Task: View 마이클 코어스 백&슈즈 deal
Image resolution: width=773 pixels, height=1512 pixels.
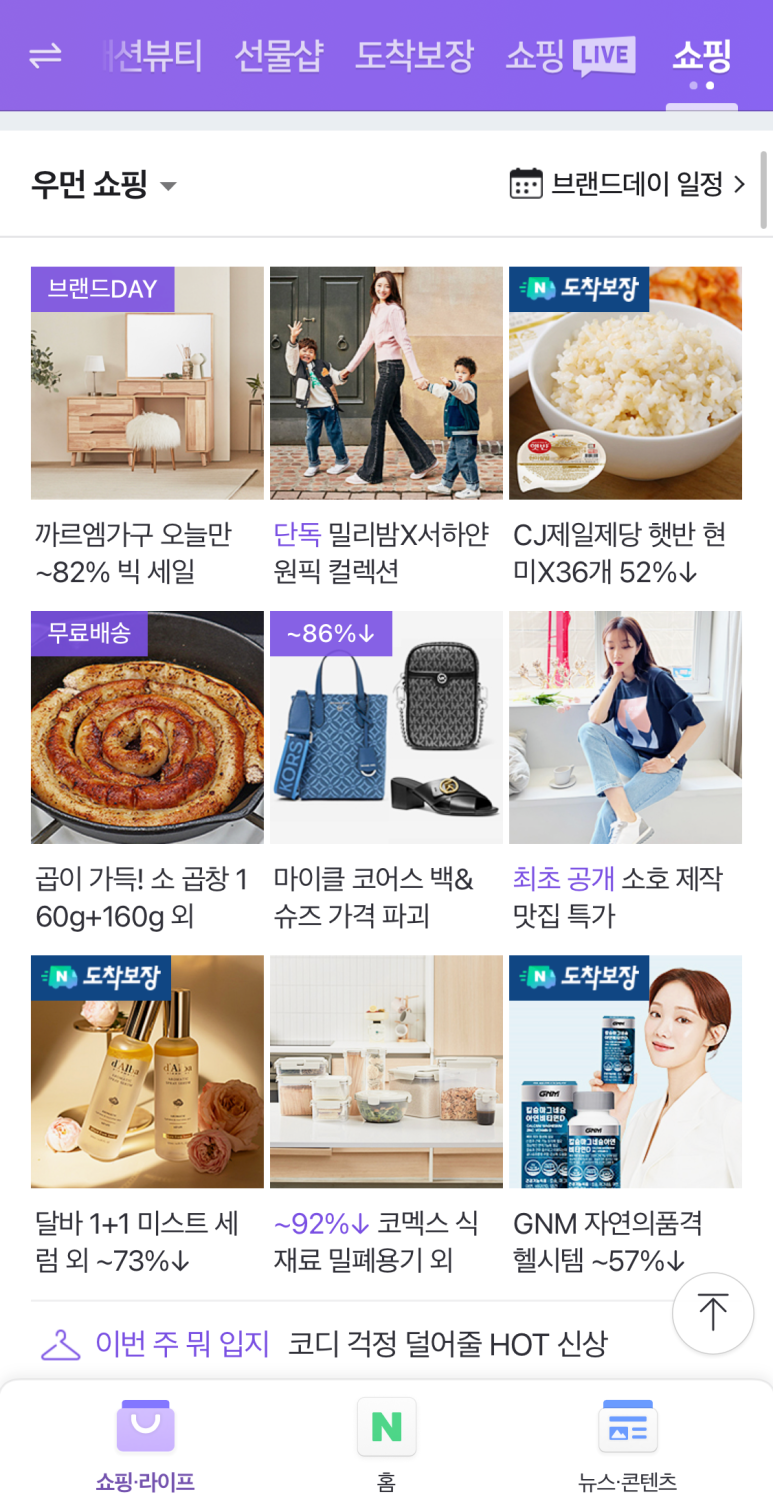Action: click(x=386, y=727)
